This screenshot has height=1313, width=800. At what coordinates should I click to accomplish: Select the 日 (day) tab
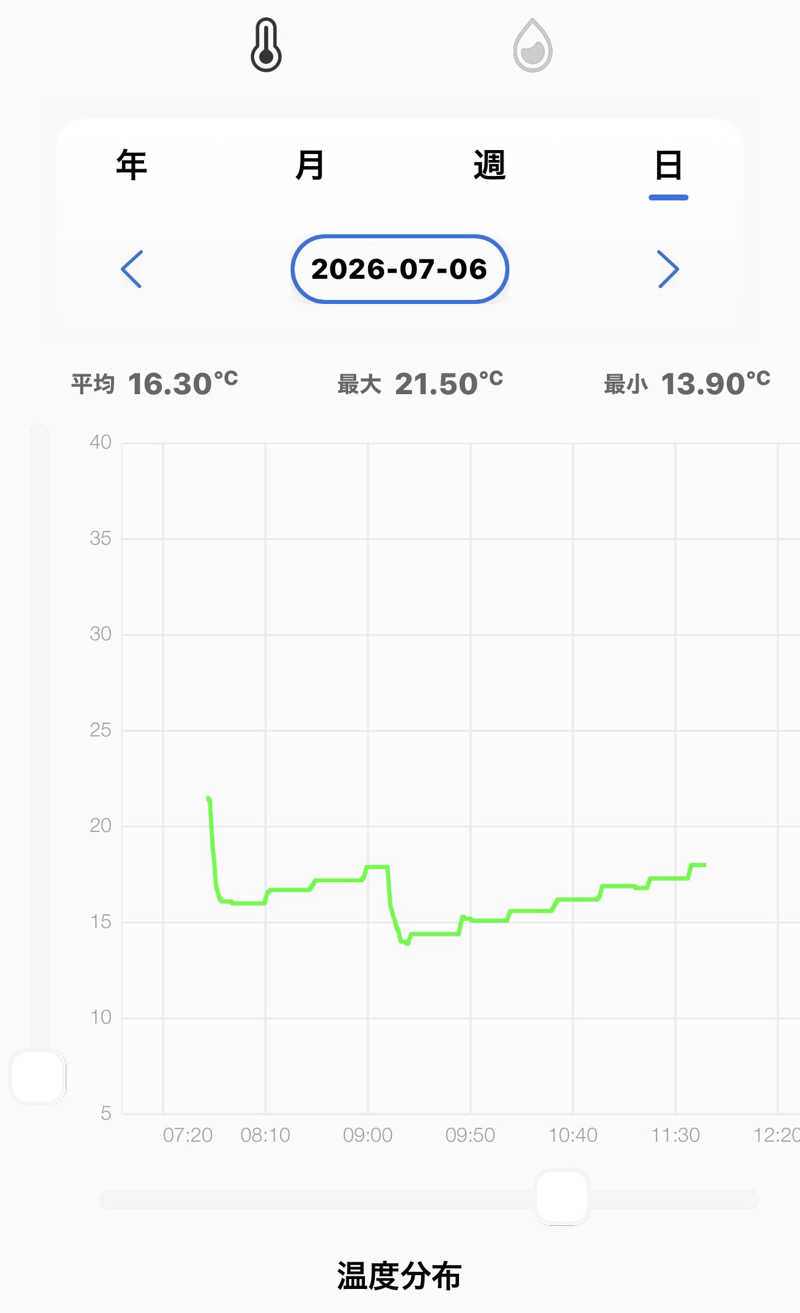coord(668,164)
